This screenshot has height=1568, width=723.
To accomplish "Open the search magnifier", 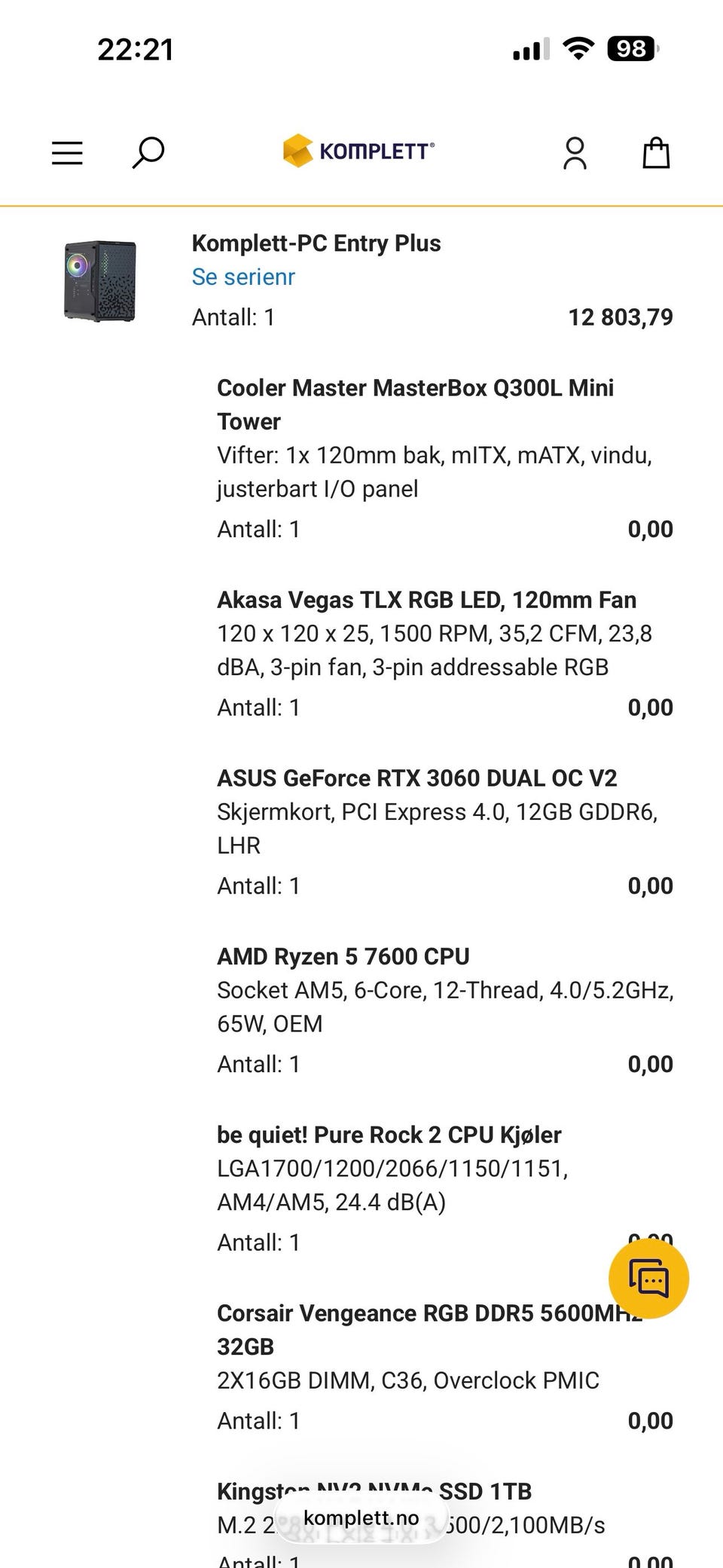I will coord(148,153).
